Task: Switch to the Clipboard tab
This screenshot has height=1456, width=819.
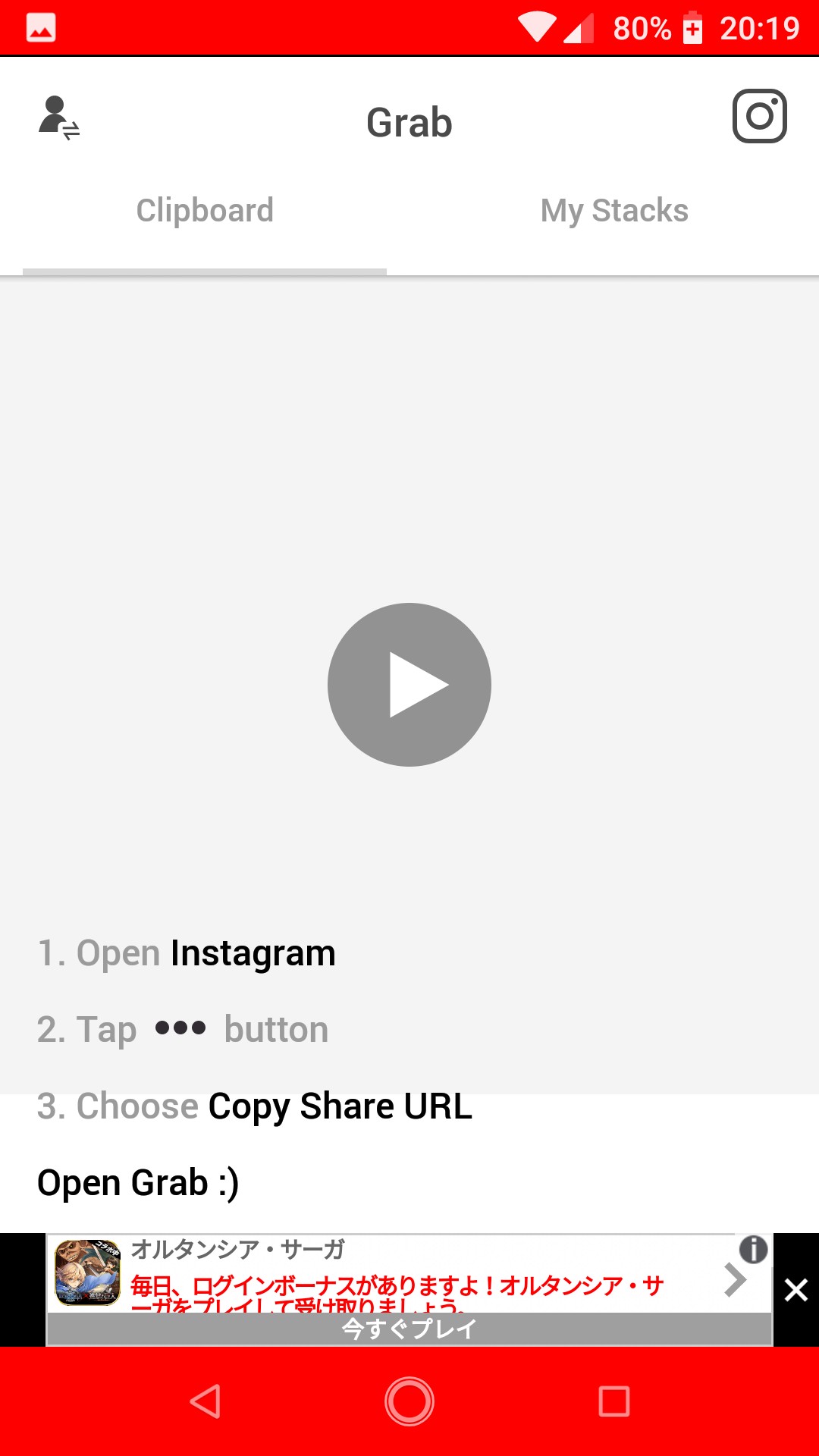Action: pyautogui.click(x=205, y=211)
